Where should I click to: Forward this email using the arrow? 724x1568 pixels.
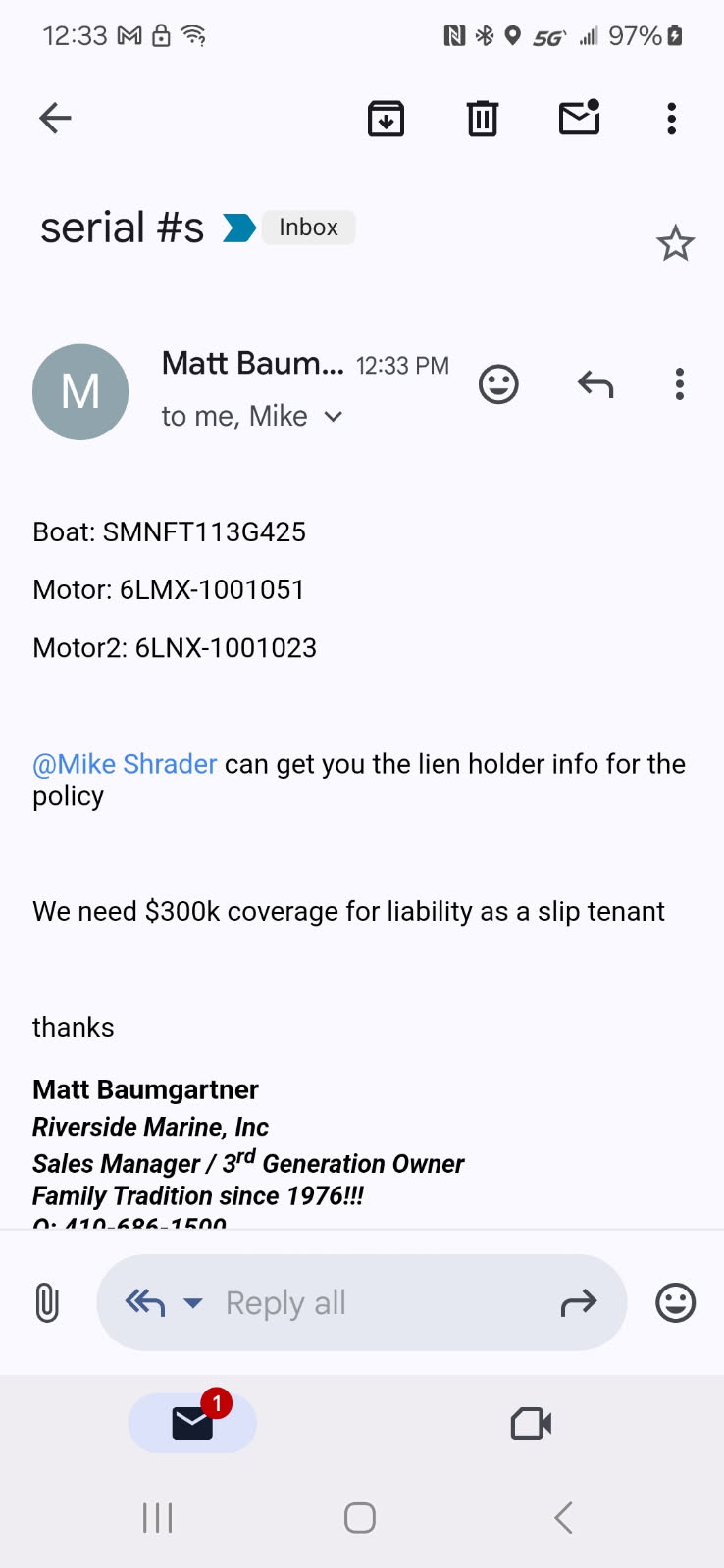coord(578,1303)
